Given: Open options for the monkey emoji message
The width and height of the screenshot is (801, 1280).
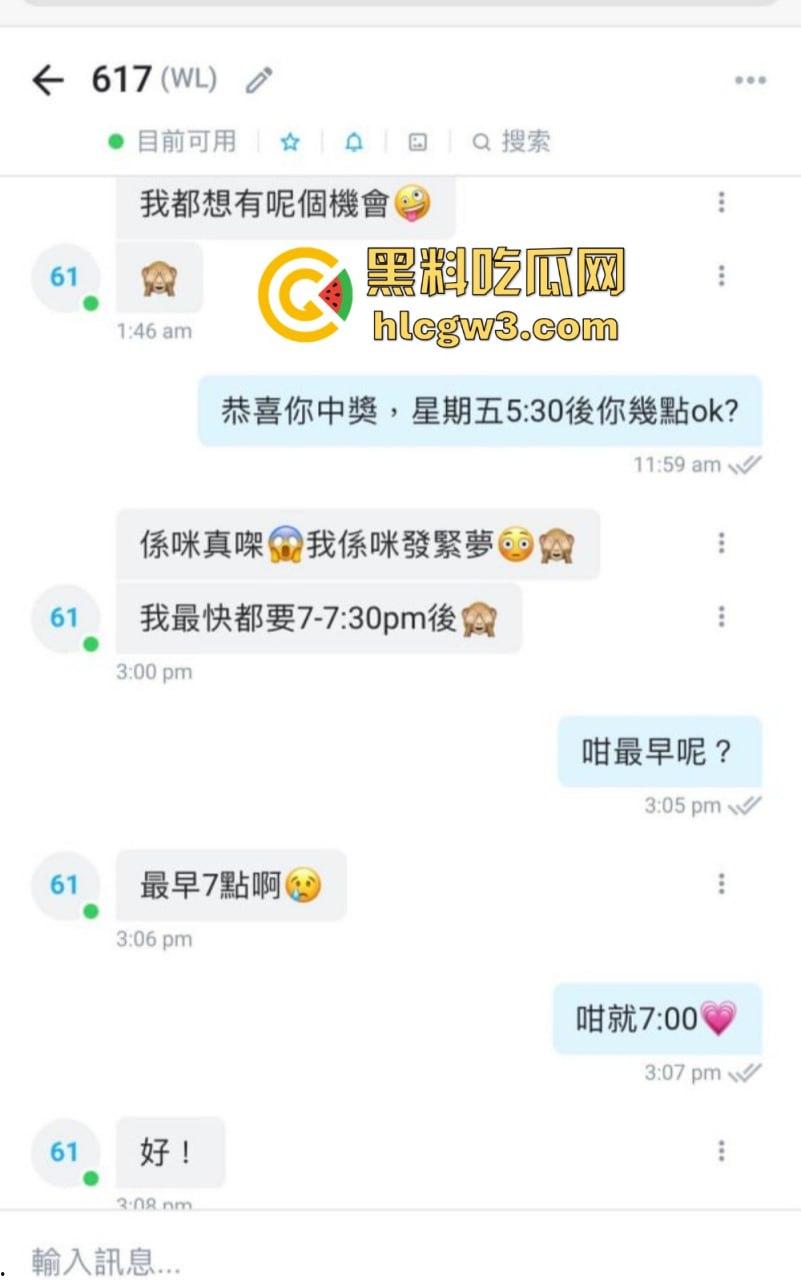Looking at the screenshot, I should tap(721, 275).
